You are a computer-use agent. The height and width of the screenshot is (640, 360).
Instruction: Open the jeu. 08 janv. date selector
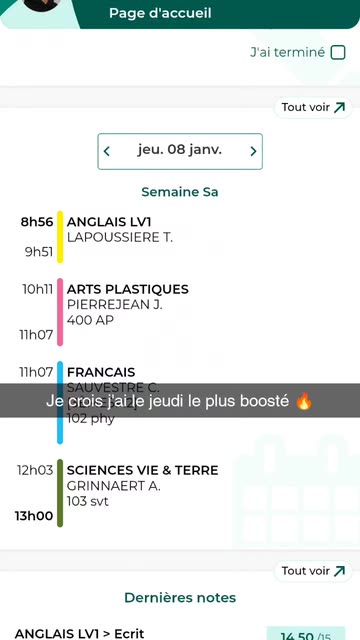[180, 151]
